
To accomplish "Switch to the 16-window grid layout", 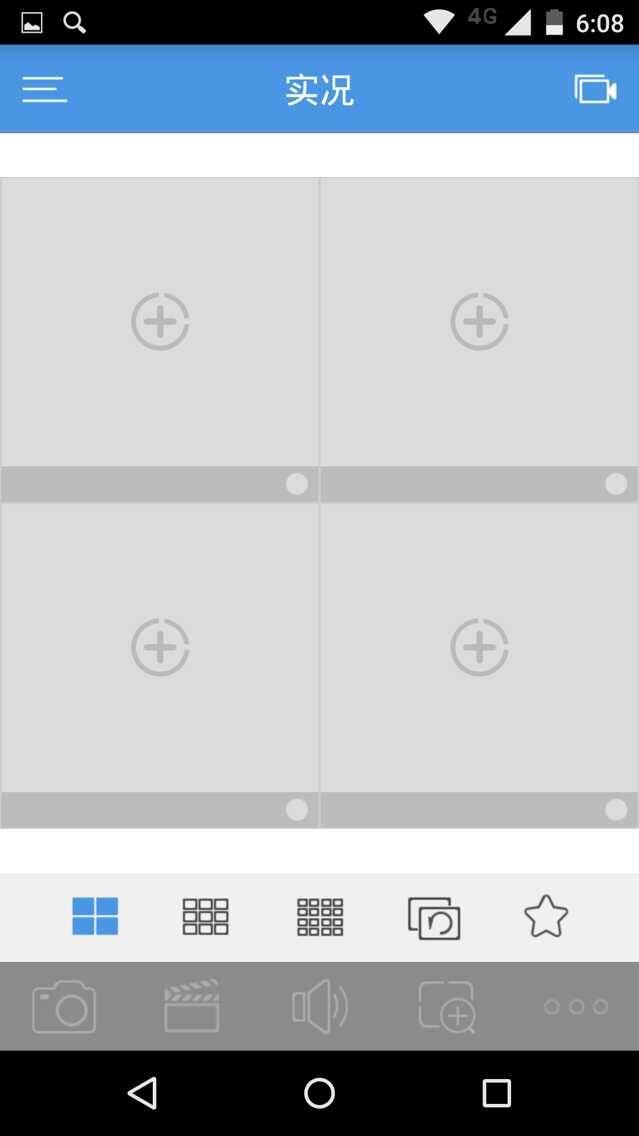I will point(320,916).
